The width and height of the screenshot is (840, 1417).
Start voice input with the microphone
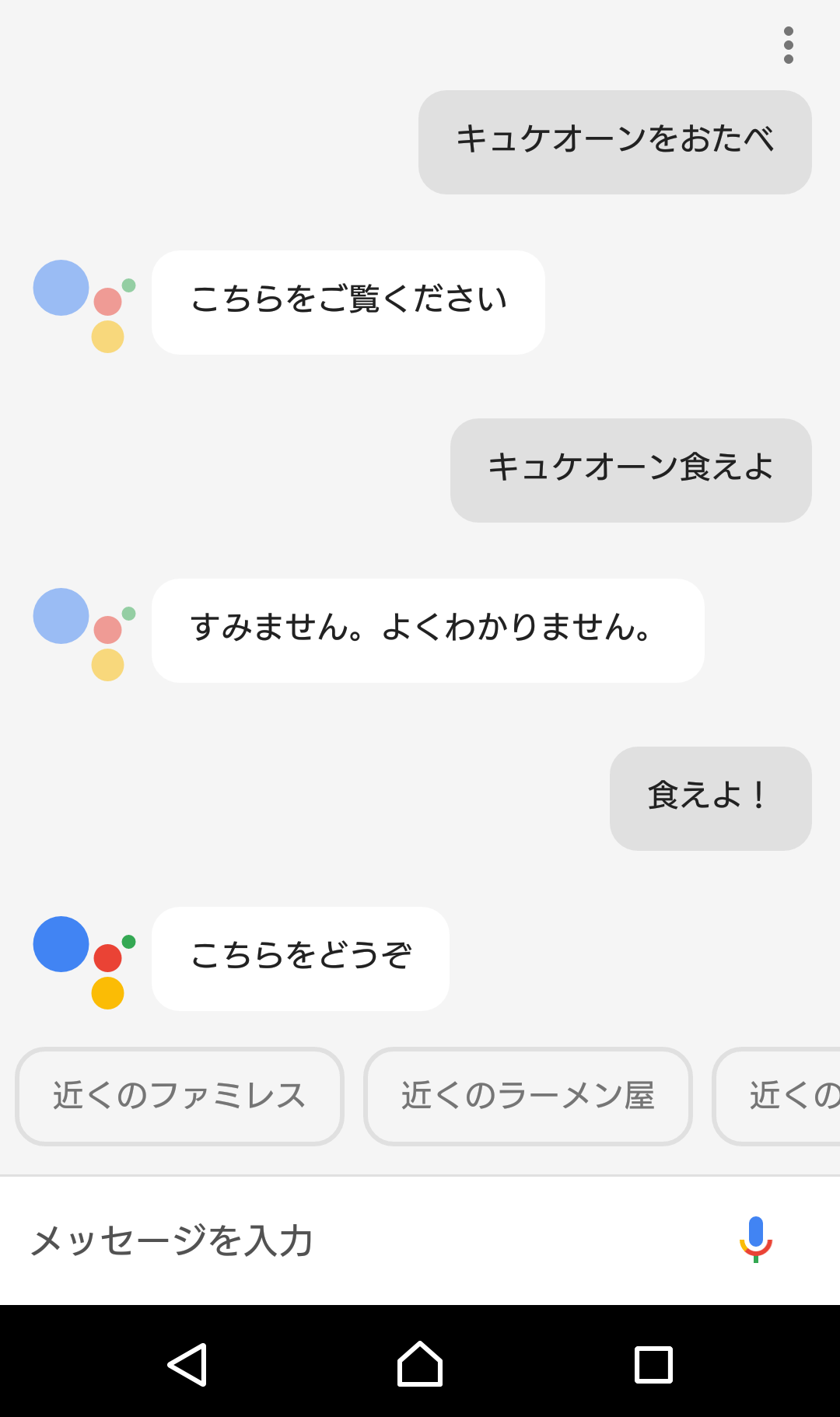click(x=755, y=1239)
